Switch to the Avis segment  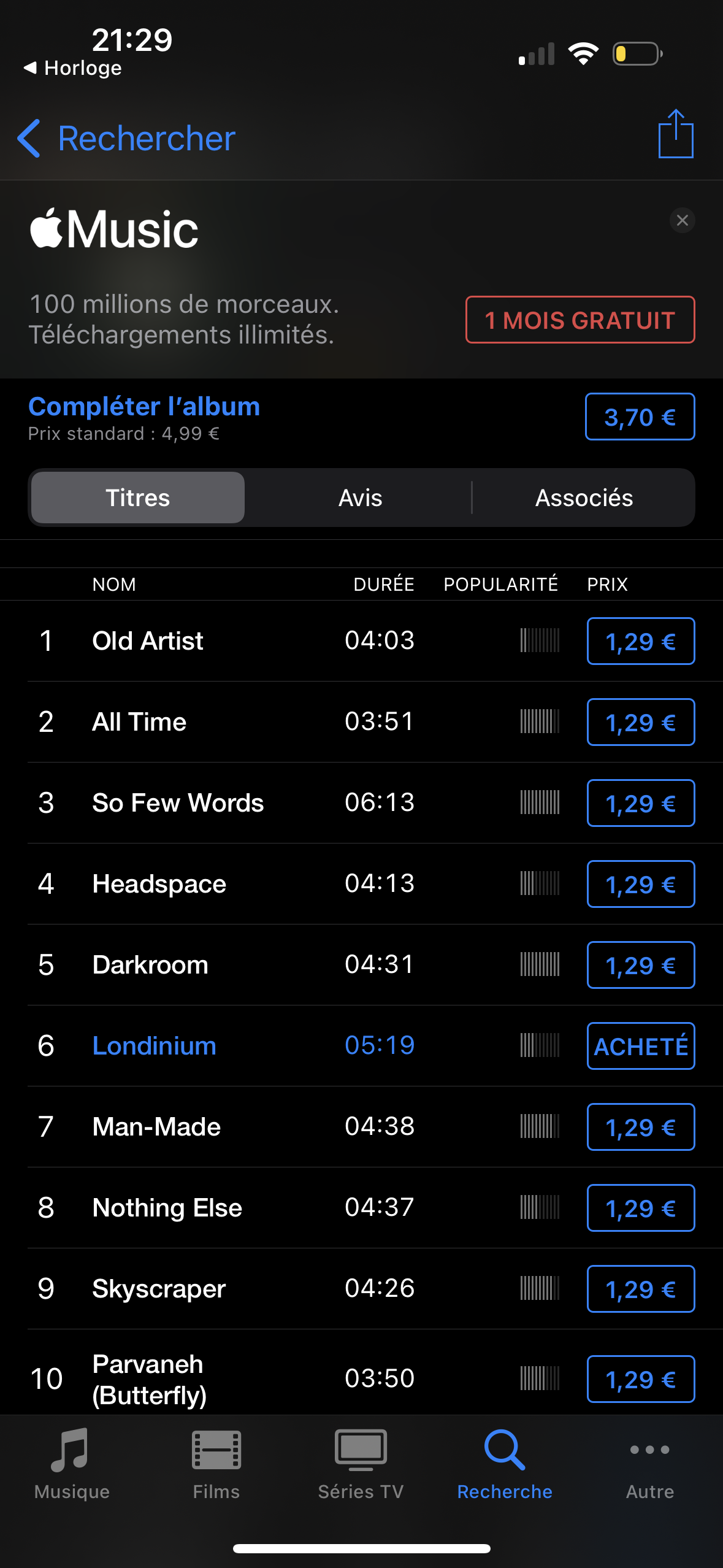(x=360, y=498)
